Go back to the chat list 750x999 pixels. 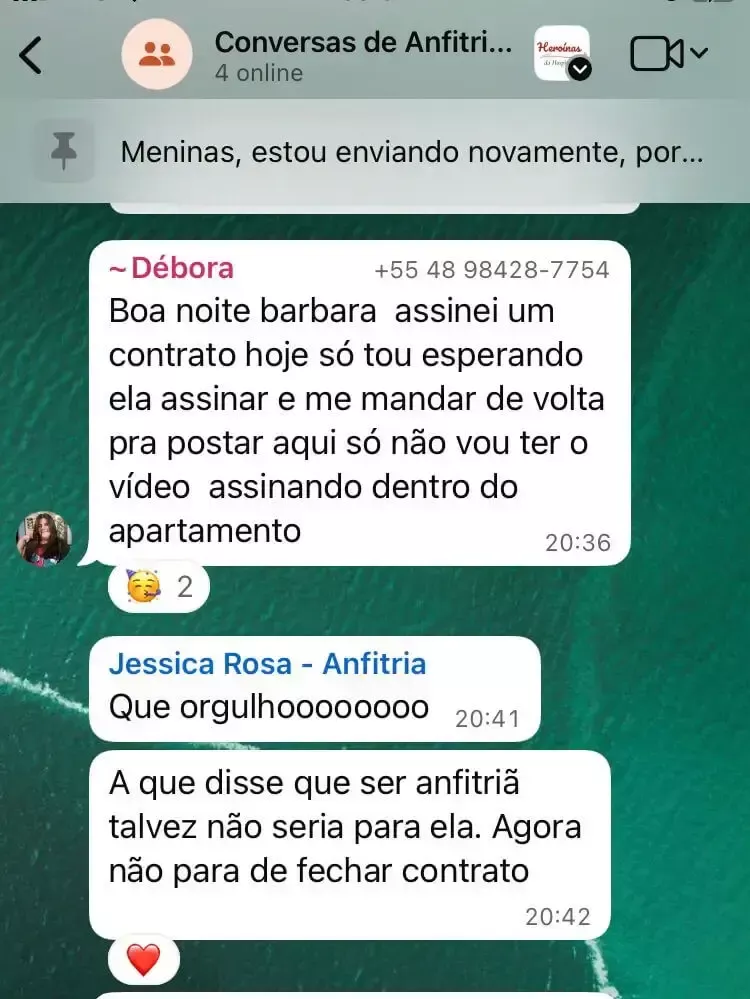point(31,55)
